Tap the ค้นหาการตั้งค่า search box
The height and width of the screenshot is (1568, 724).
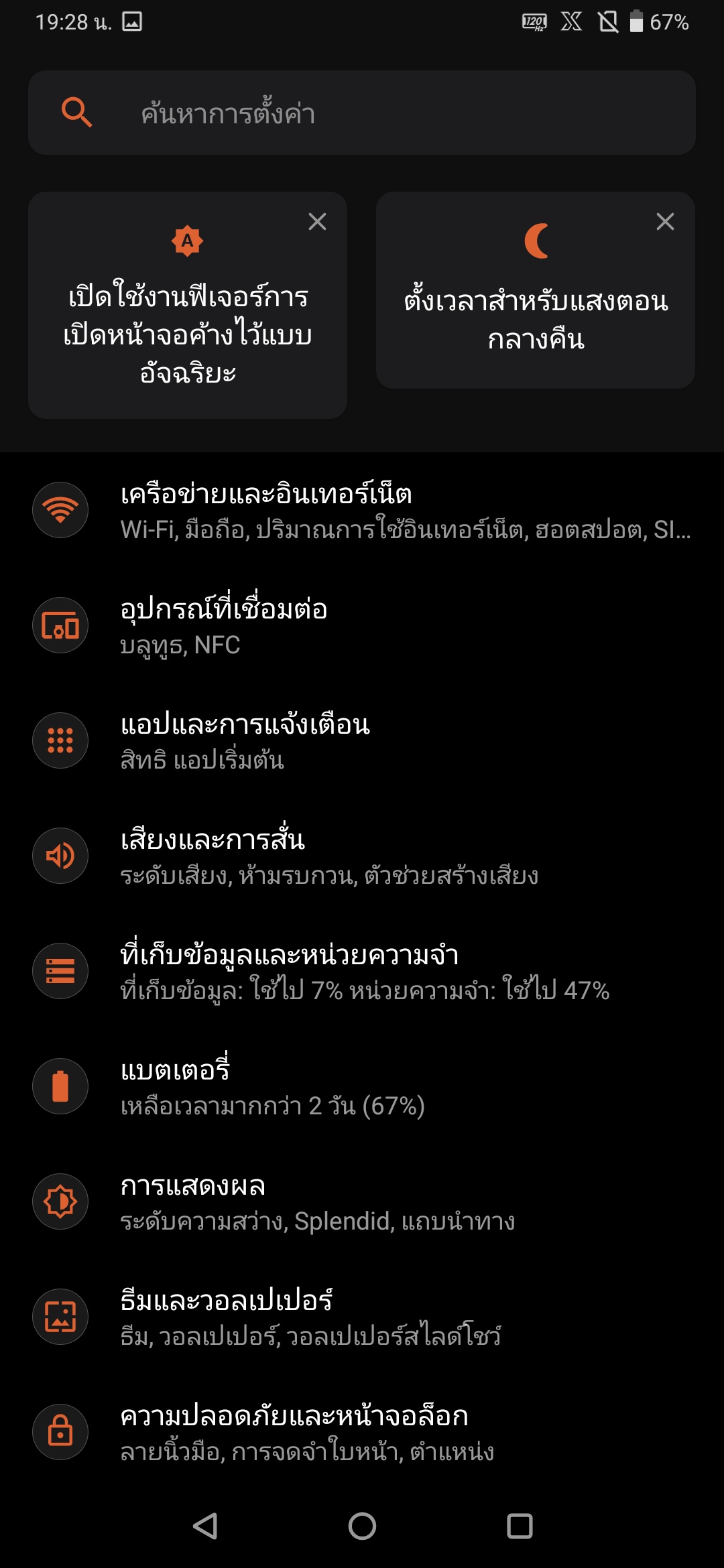coord(362,113)
